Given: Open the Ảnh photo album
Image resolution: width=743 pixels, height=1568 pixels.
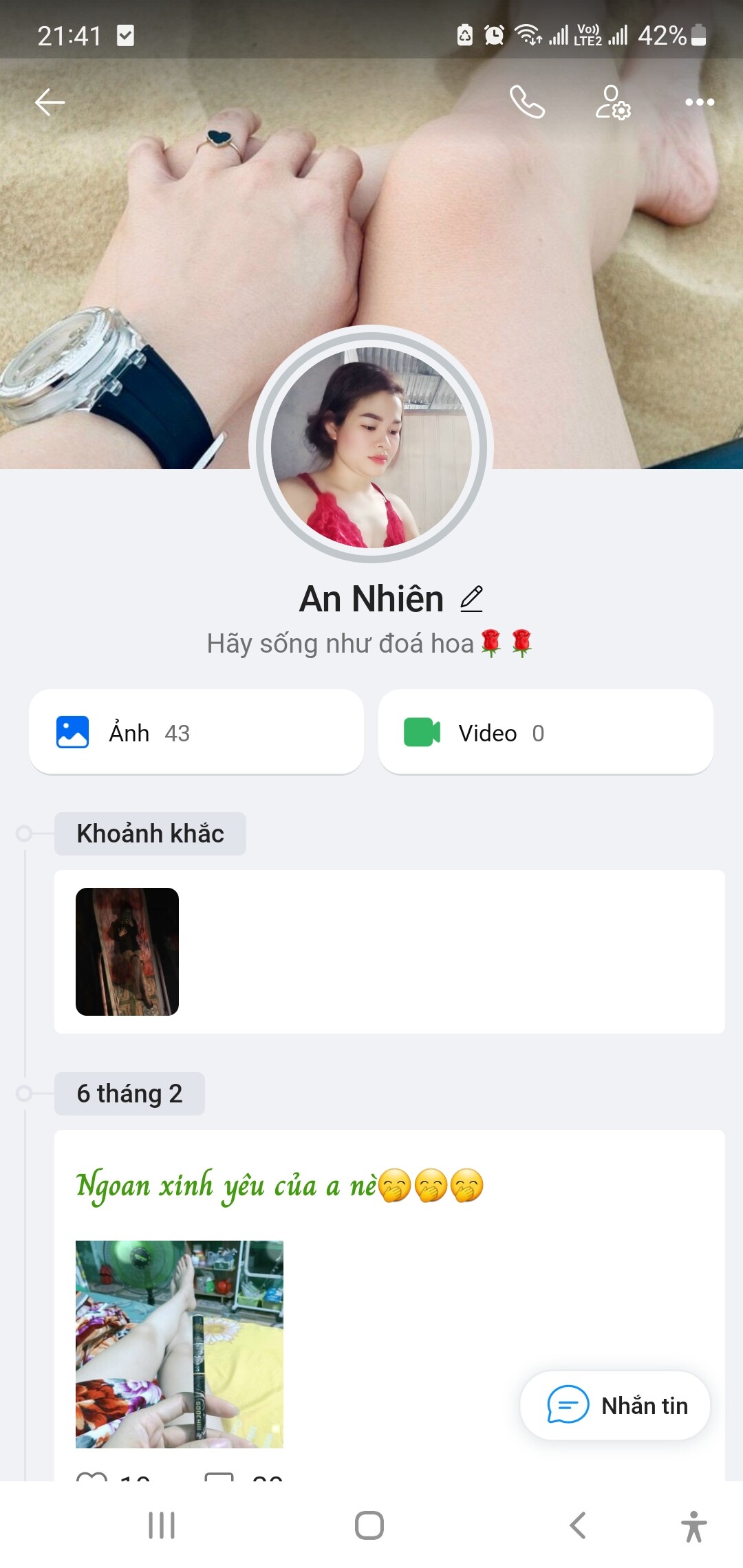Looking at the screenshot, I should [x=196, y=732].
